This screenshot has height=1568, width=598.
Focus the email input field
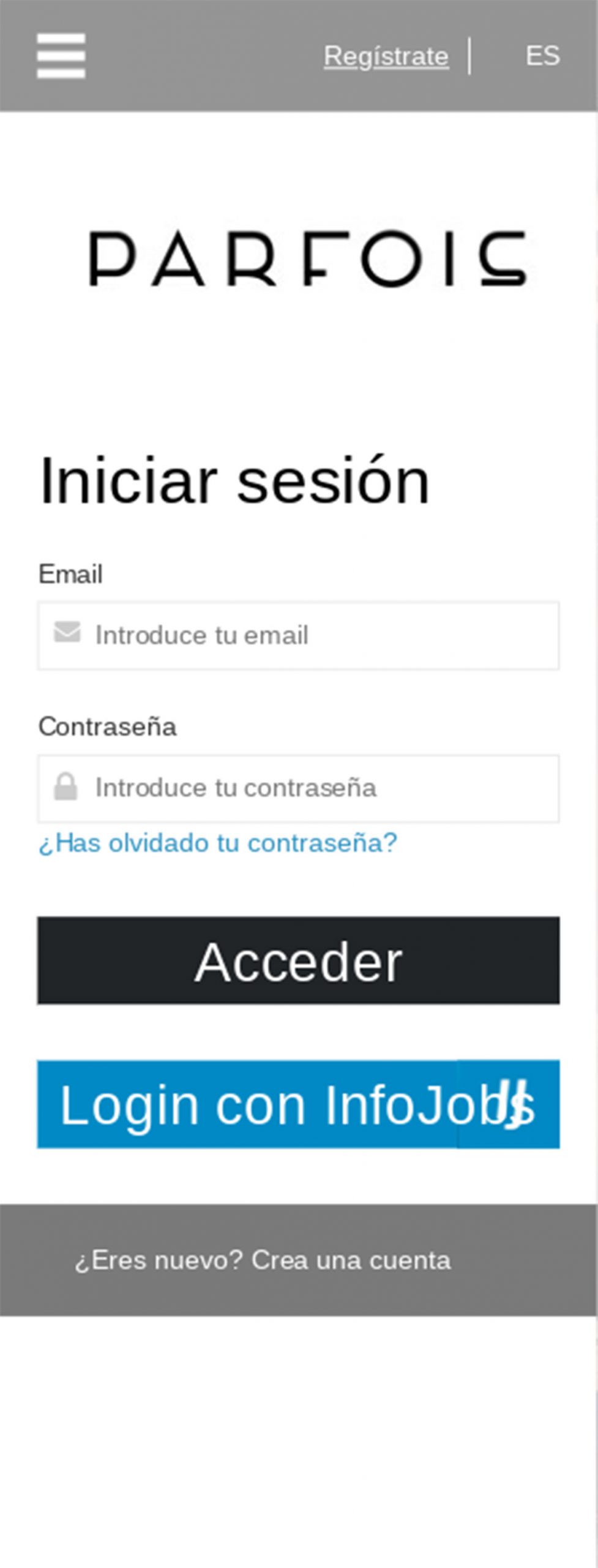299,635
